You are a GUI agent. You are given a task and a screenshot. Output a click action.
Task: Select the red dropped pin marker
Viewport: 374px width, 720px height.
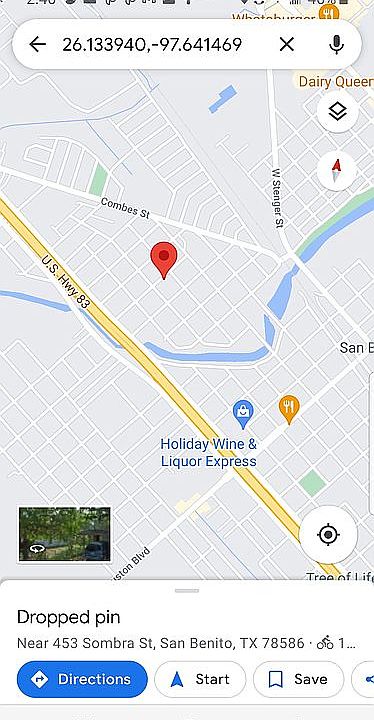[x=164, y=260]
